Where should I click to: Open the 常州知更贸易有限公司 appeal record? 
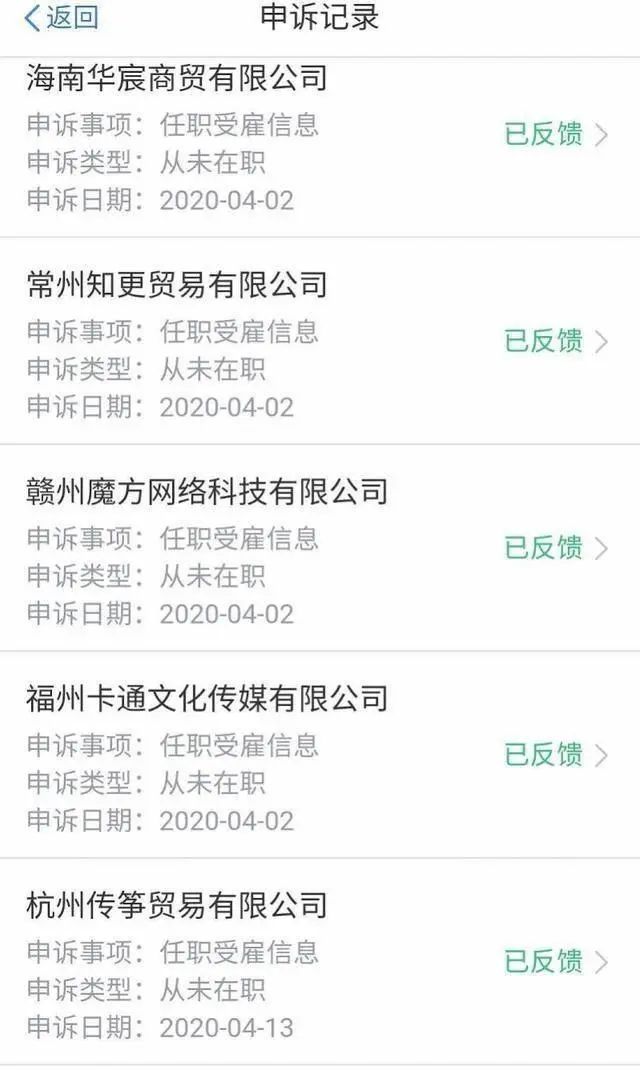[320, 343]
